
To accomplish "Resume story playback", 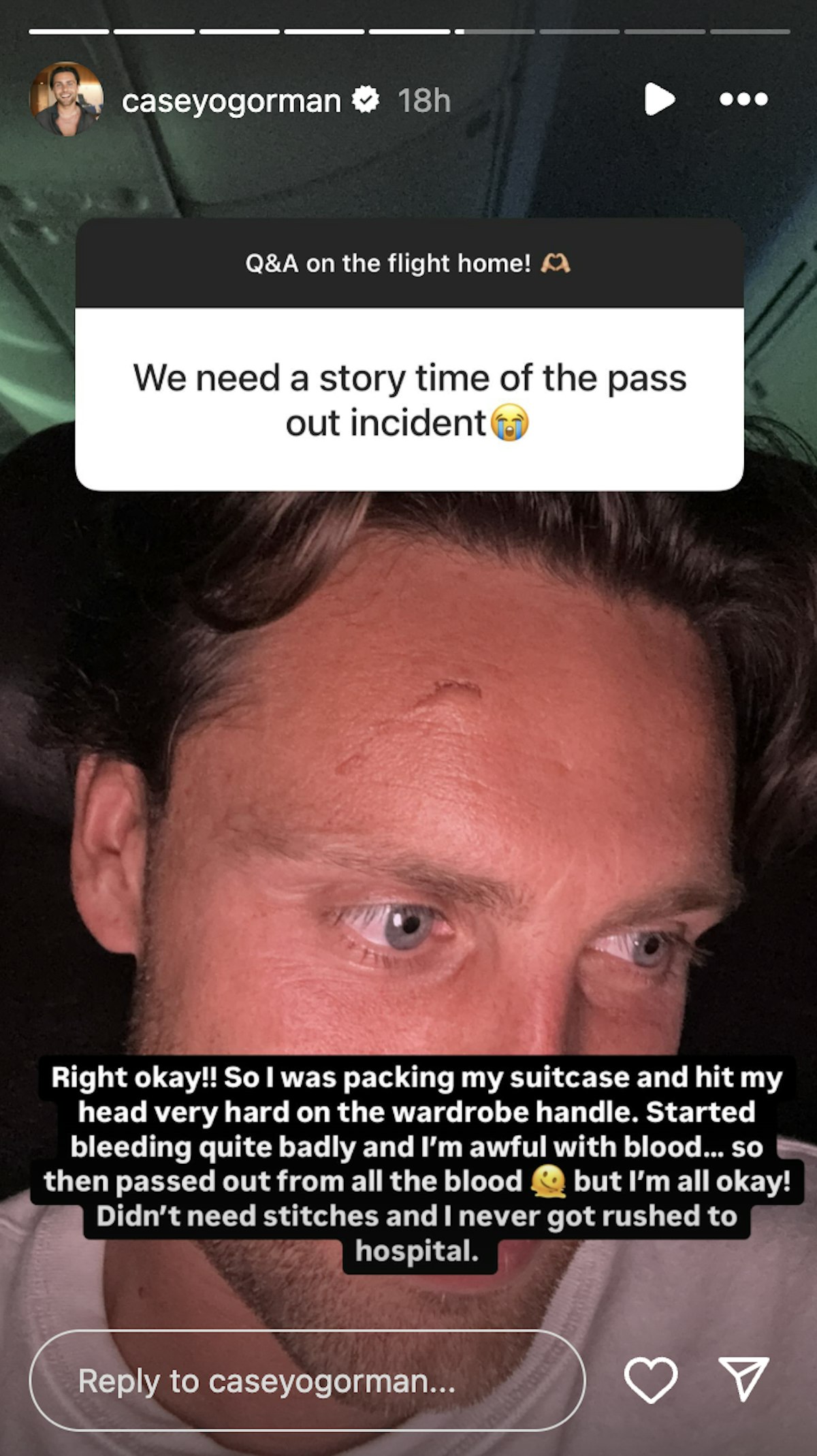I will (658, 99).
